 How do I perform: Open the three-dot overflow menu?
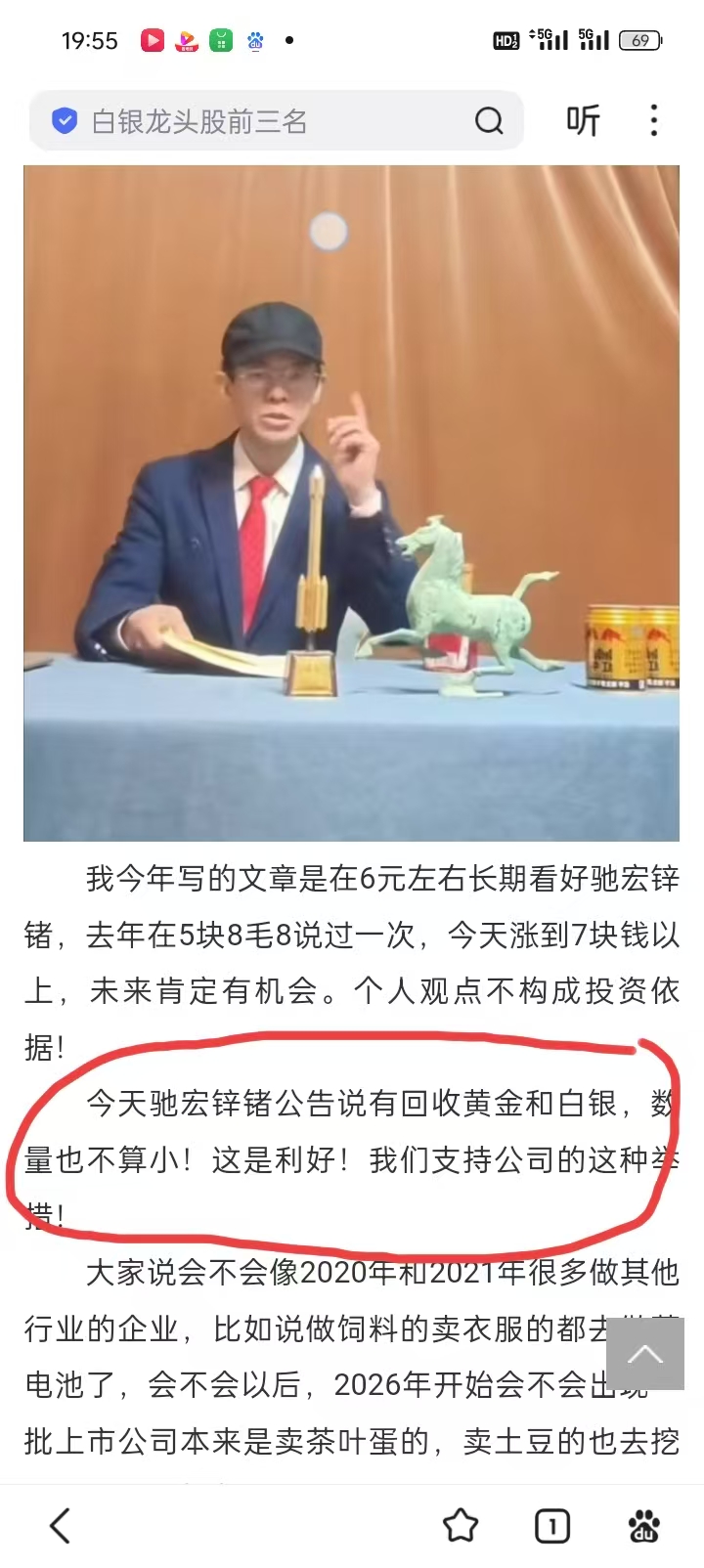[x=653, y=121]
